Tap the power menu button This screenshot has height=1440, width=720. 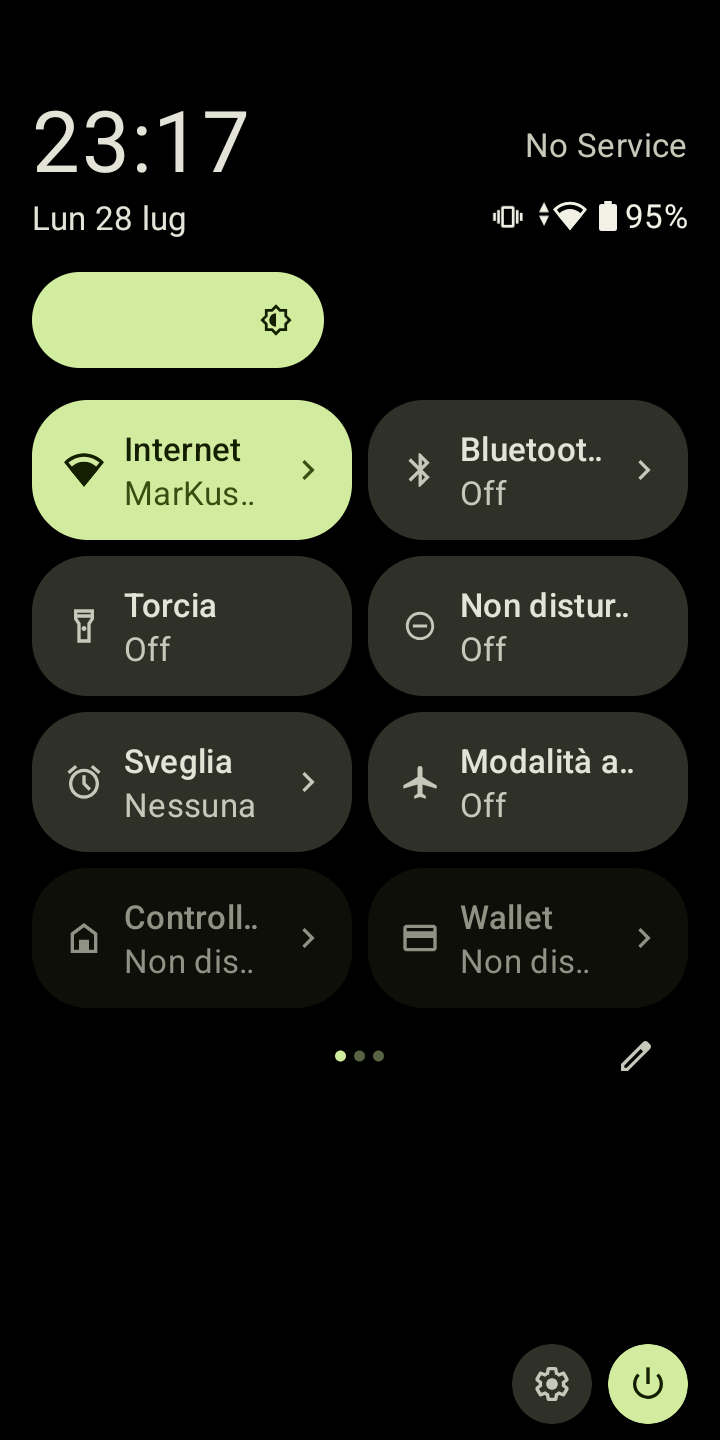click(648, 1384)
